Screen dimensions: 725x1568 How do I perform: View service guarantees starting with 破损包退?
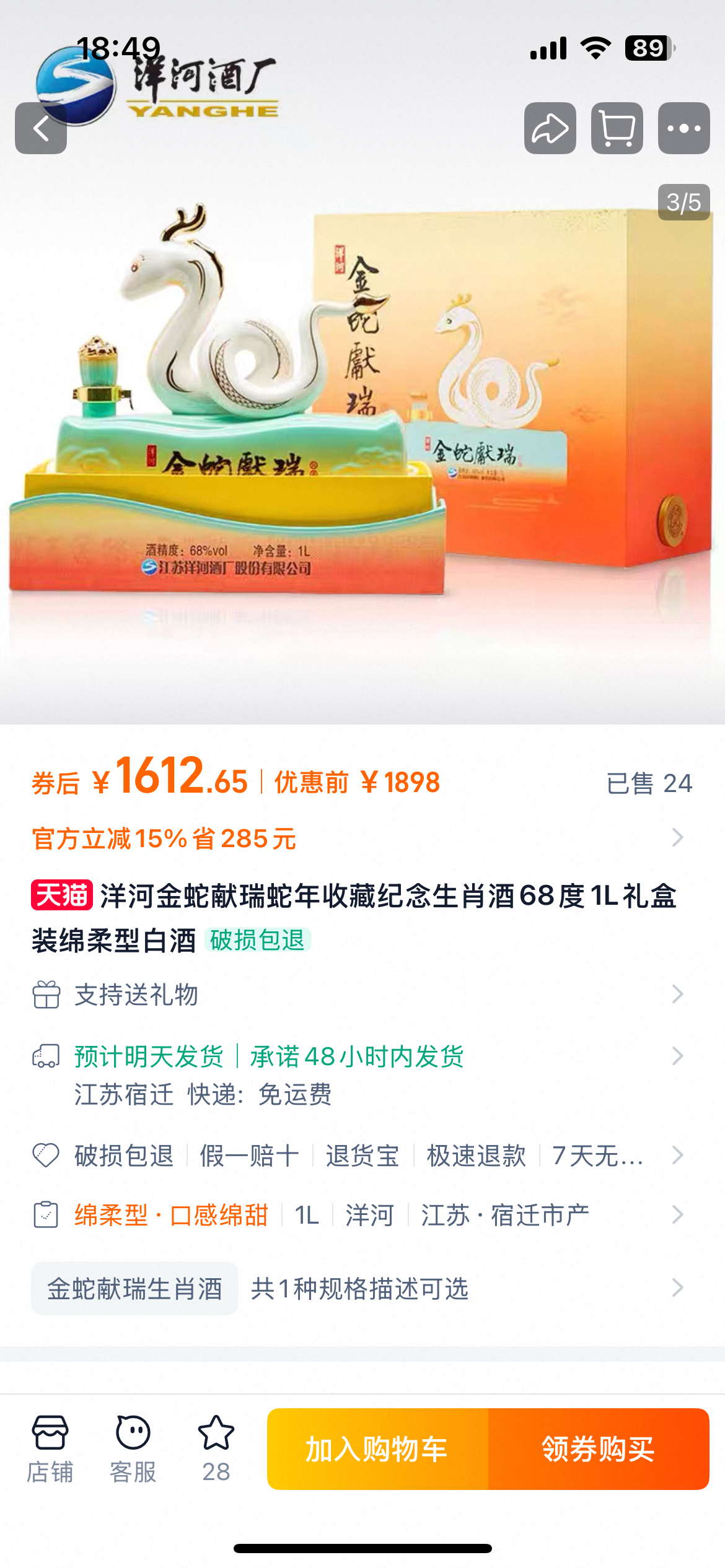[x=359, y=1156]
